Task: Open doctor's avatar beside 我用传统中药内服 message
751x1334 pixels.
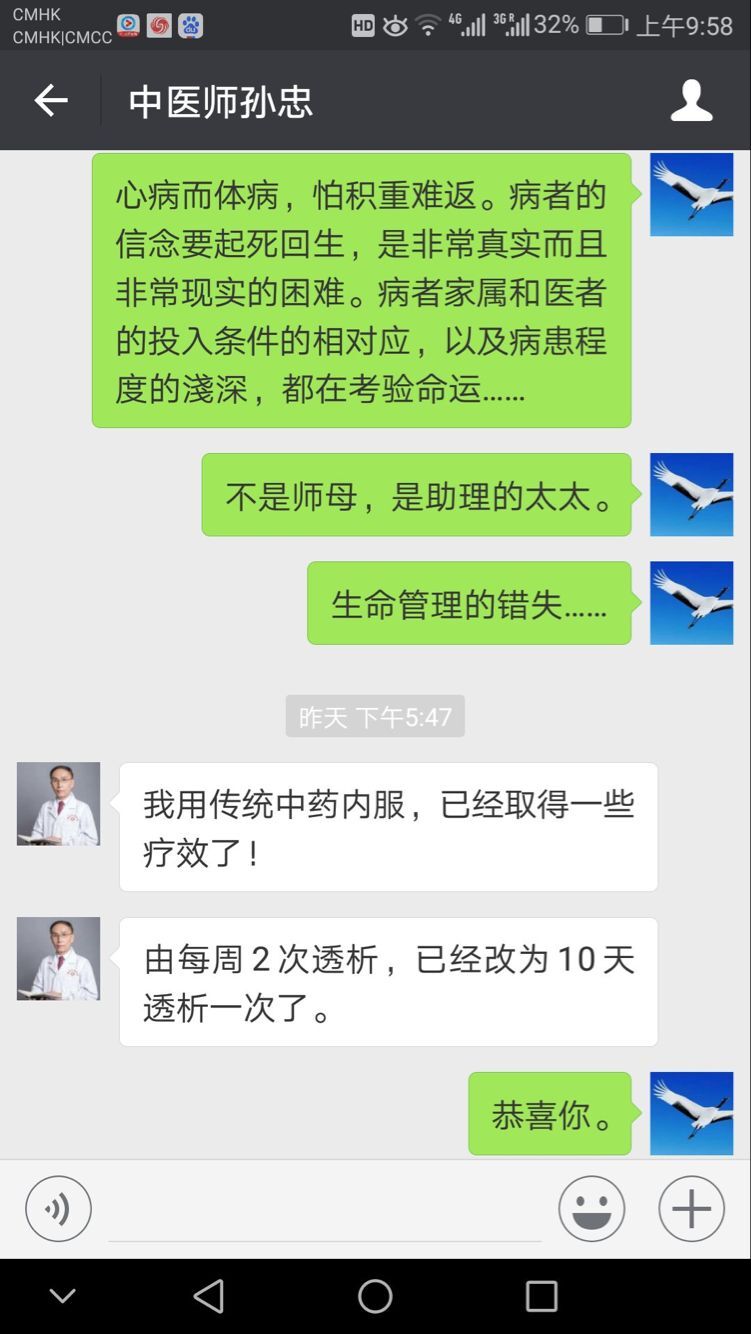Action: (58, 804)
